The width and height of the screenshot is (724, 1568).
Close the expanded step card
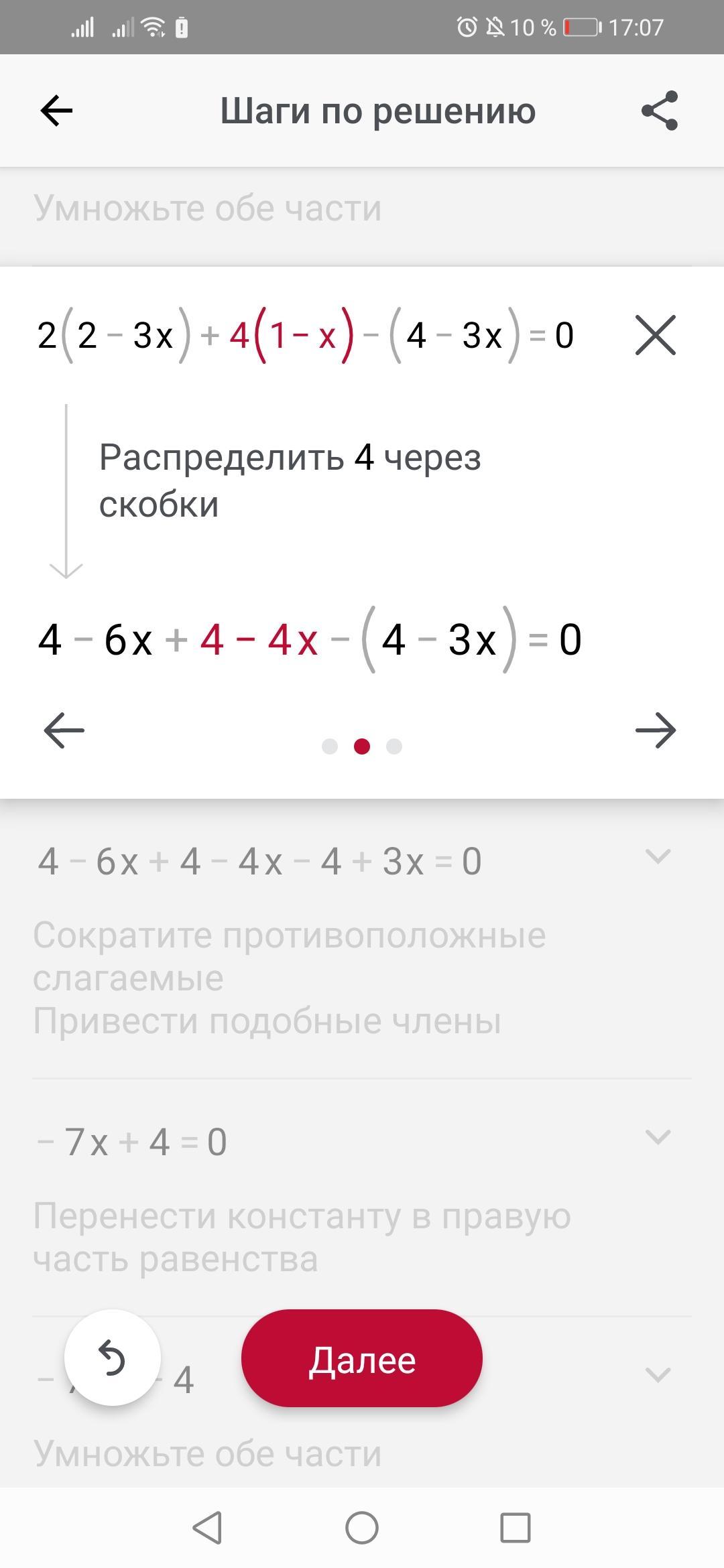(x=655, y=334)
